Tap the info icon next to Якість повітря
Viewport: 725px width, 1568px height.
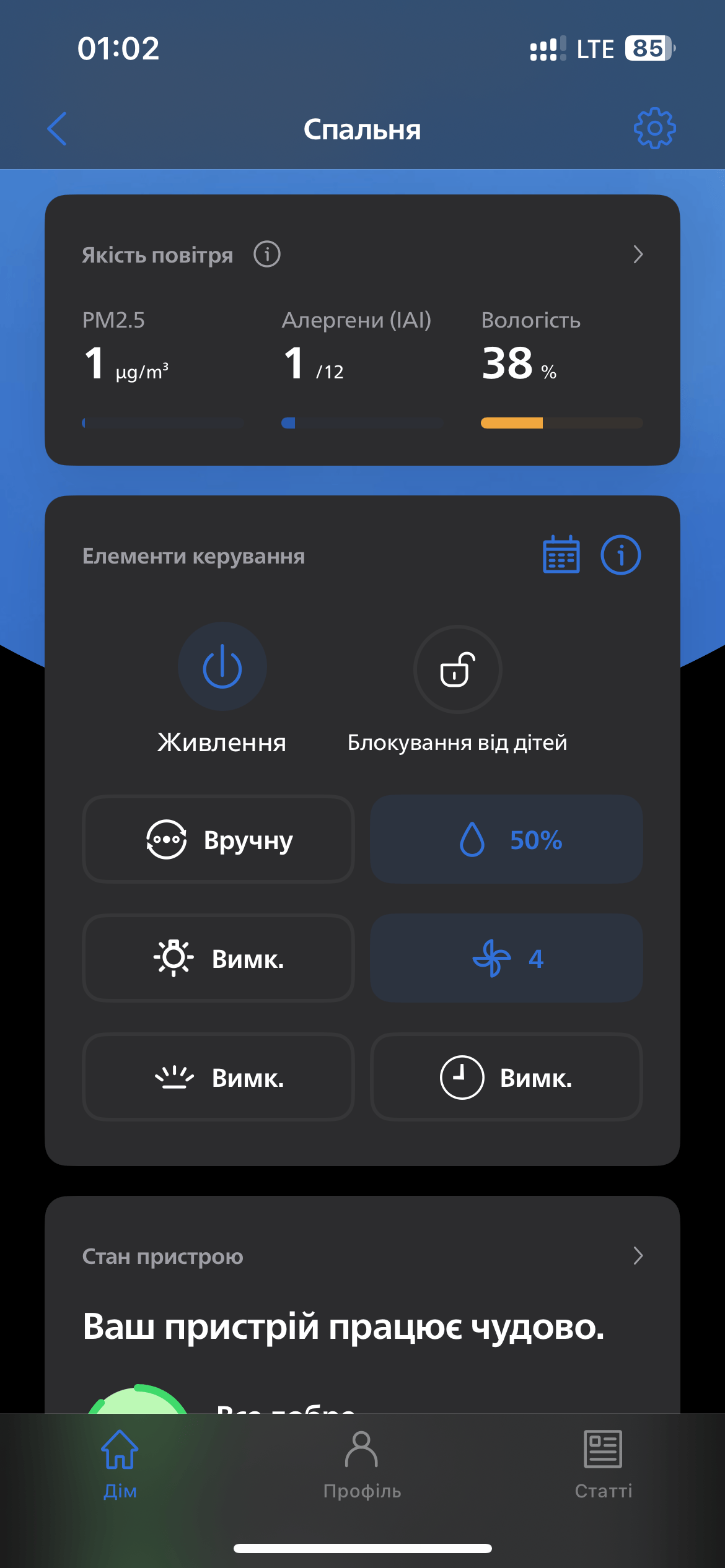point(267,255)
